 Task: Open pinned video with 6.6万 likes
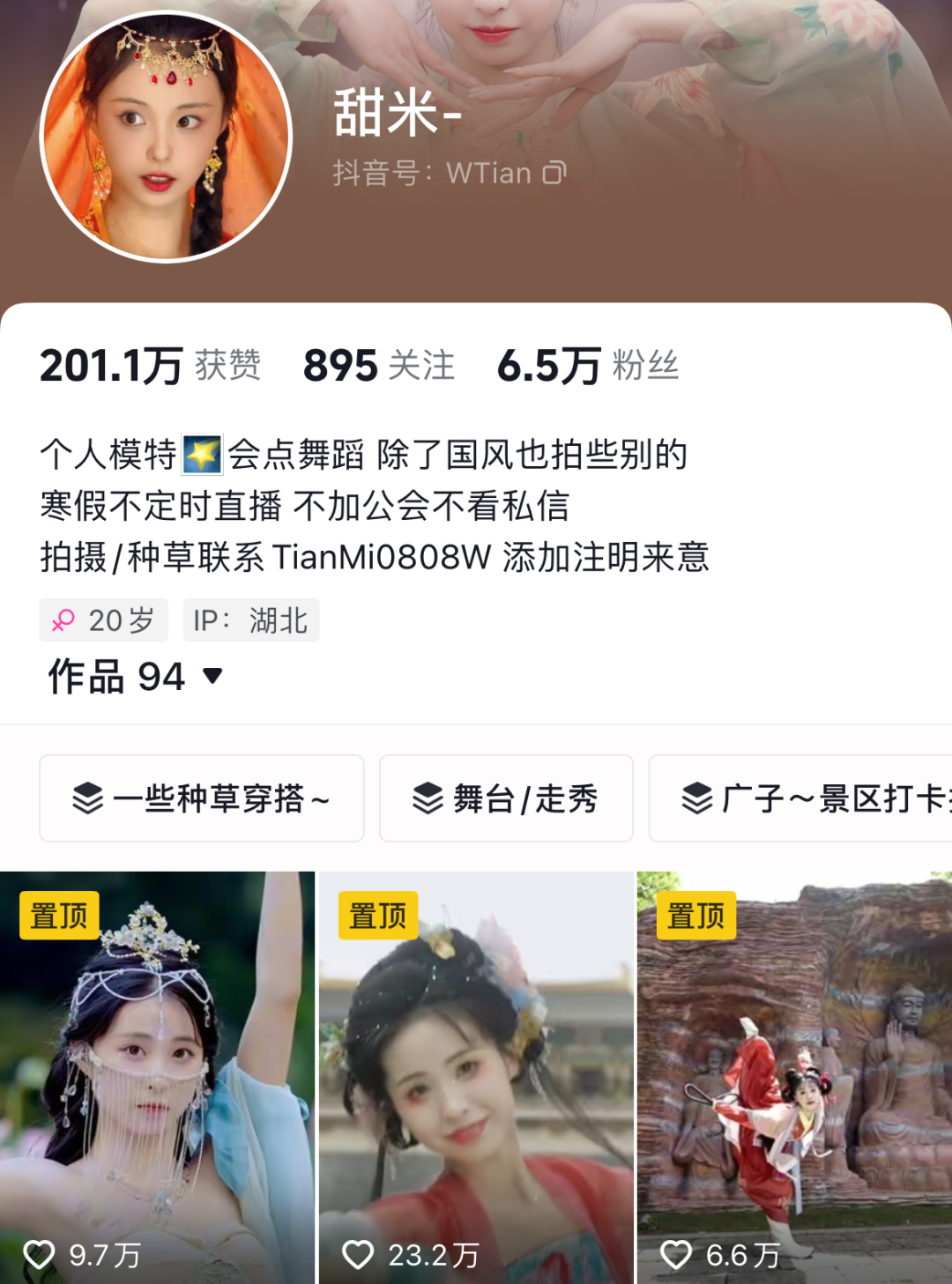pos(793,1075)
